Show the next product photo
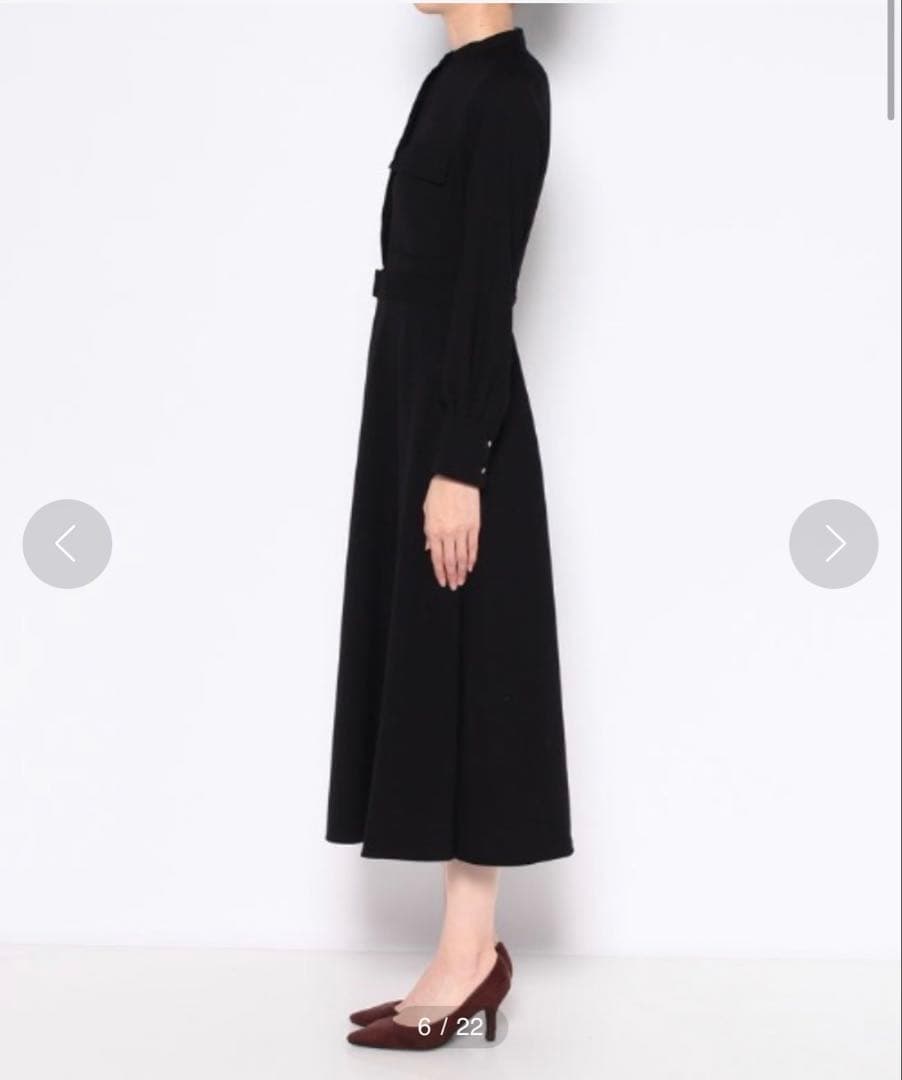This screenshot has width=902, height=1080. tap(833, 543)
